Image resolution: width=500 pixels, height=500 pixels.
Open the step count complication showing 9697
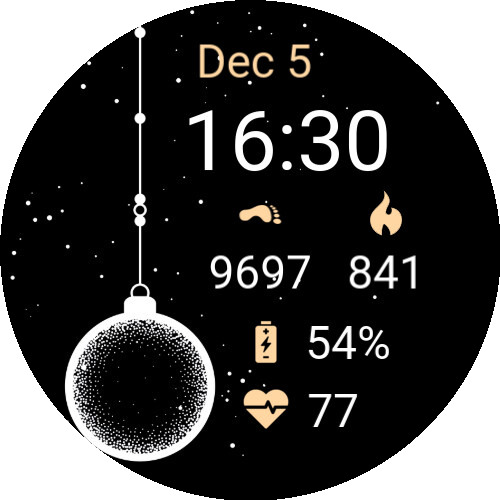(259, 247)
